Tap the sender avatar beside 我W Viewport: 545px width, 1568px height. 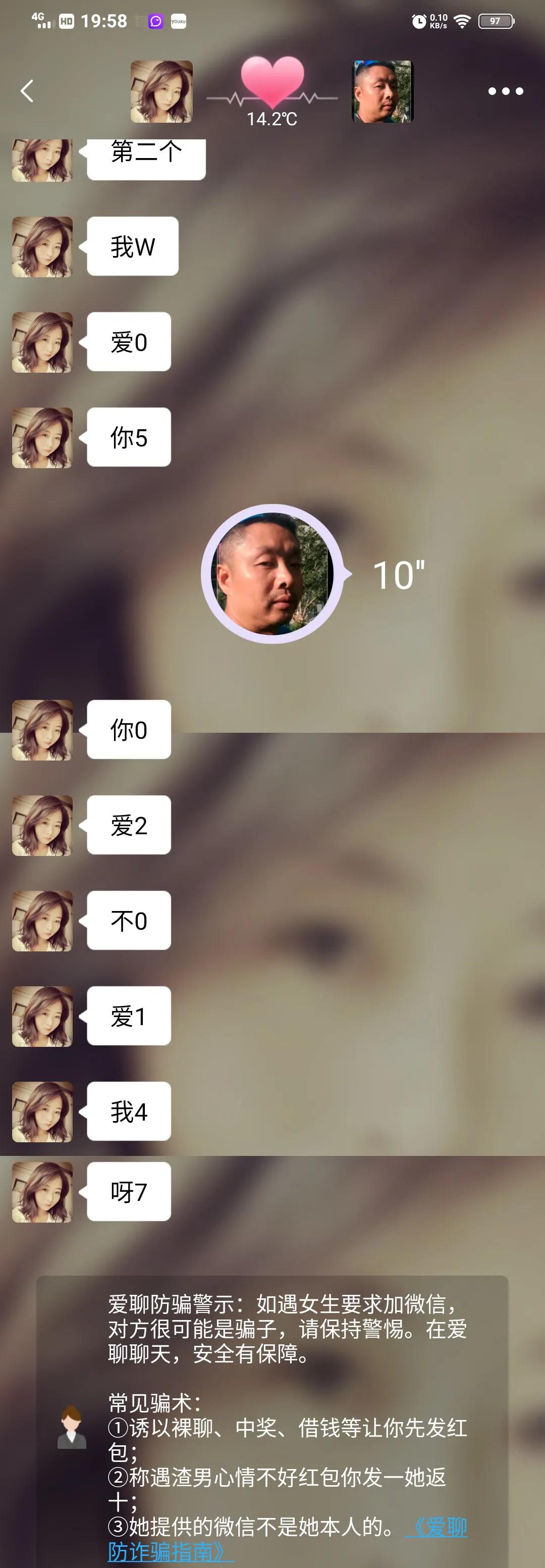tap(42, 247)
